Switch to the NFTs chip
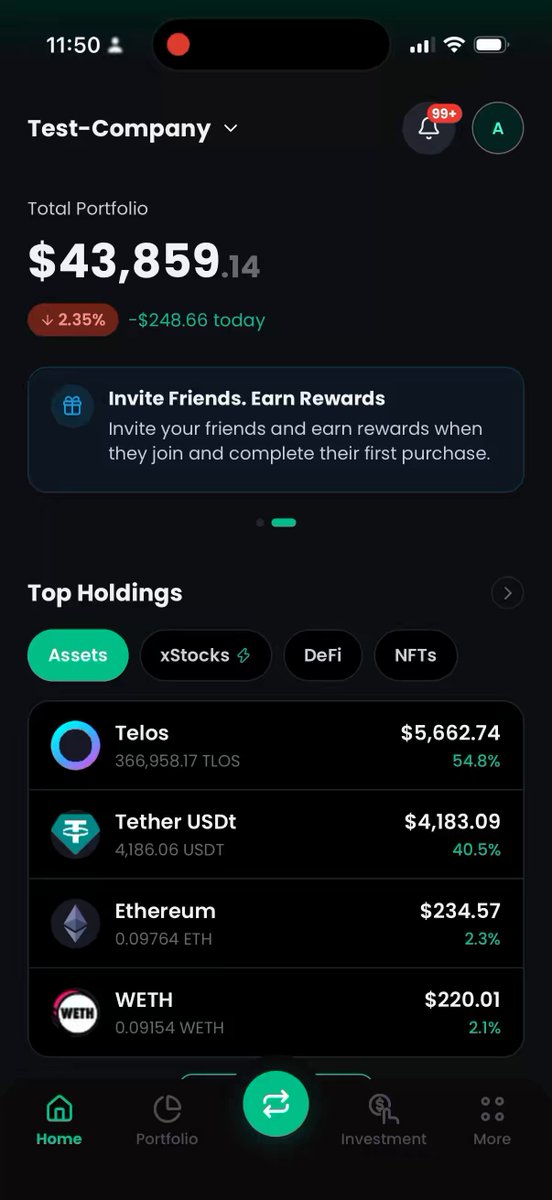The image size is (552, 1200). pos(416,655)
